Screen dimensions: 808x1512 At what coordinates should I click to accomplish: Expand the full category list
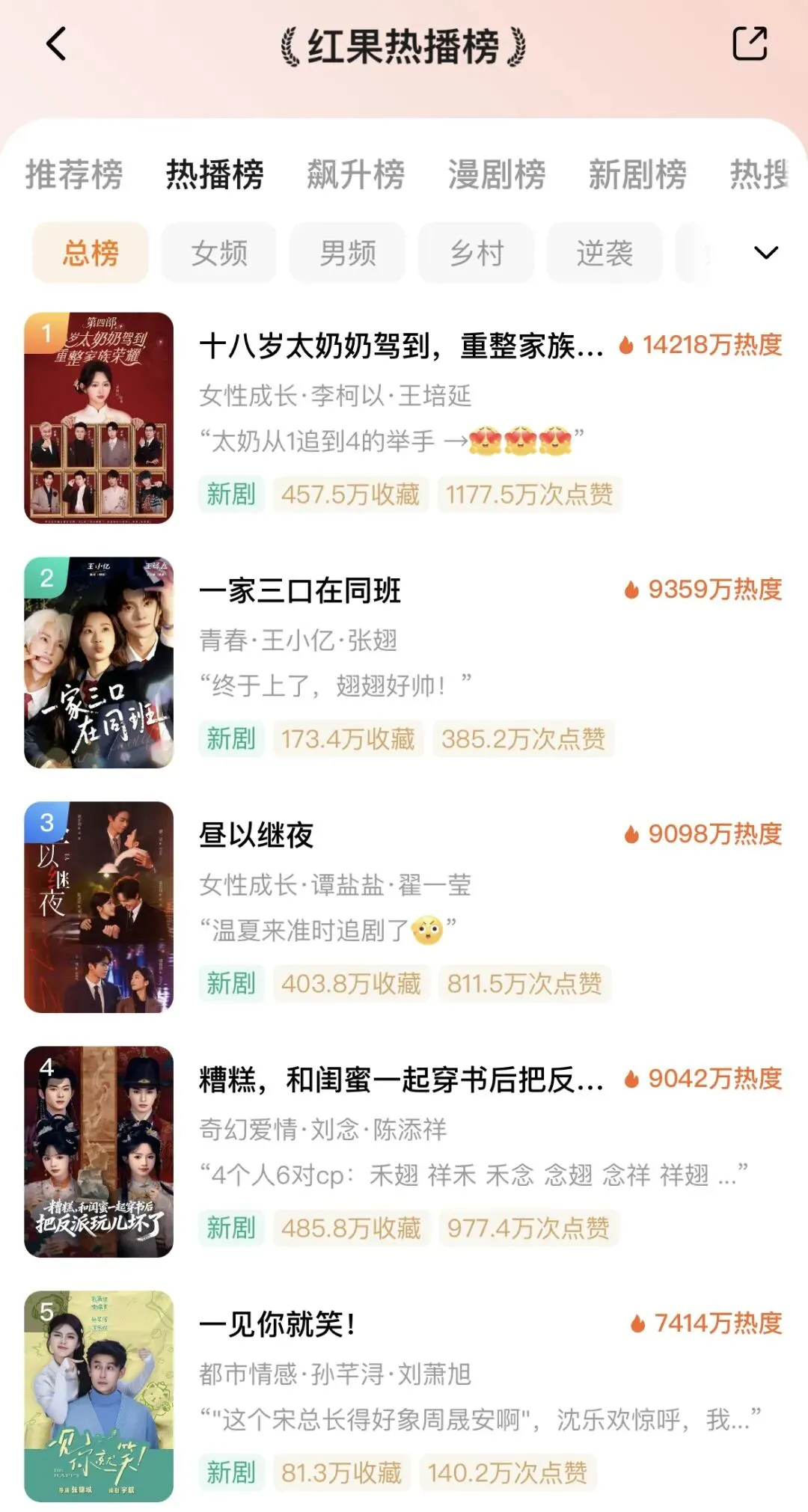pos(765,253)
